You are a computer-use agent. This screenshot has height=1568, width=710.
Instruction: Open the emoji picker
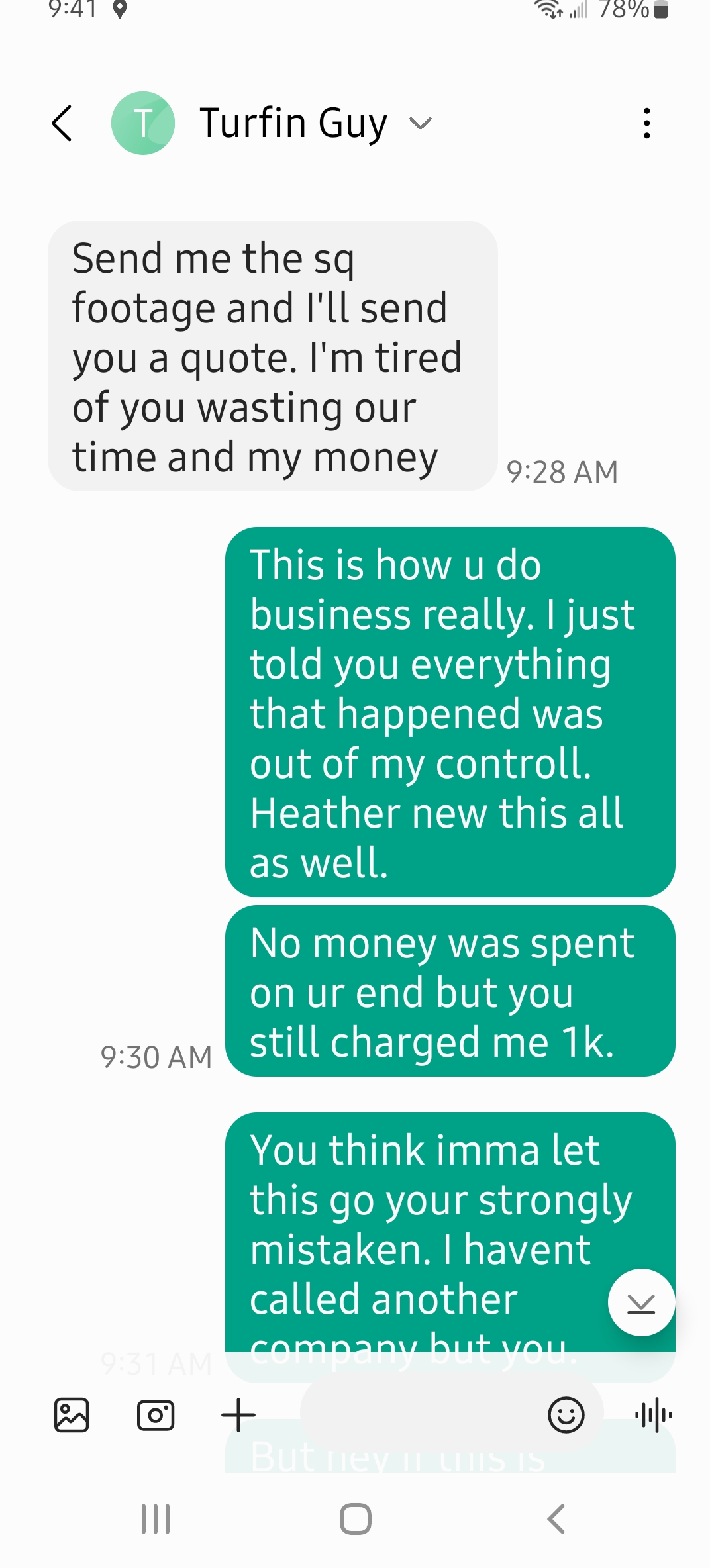pyautogui.click(x=566, y=1415)
